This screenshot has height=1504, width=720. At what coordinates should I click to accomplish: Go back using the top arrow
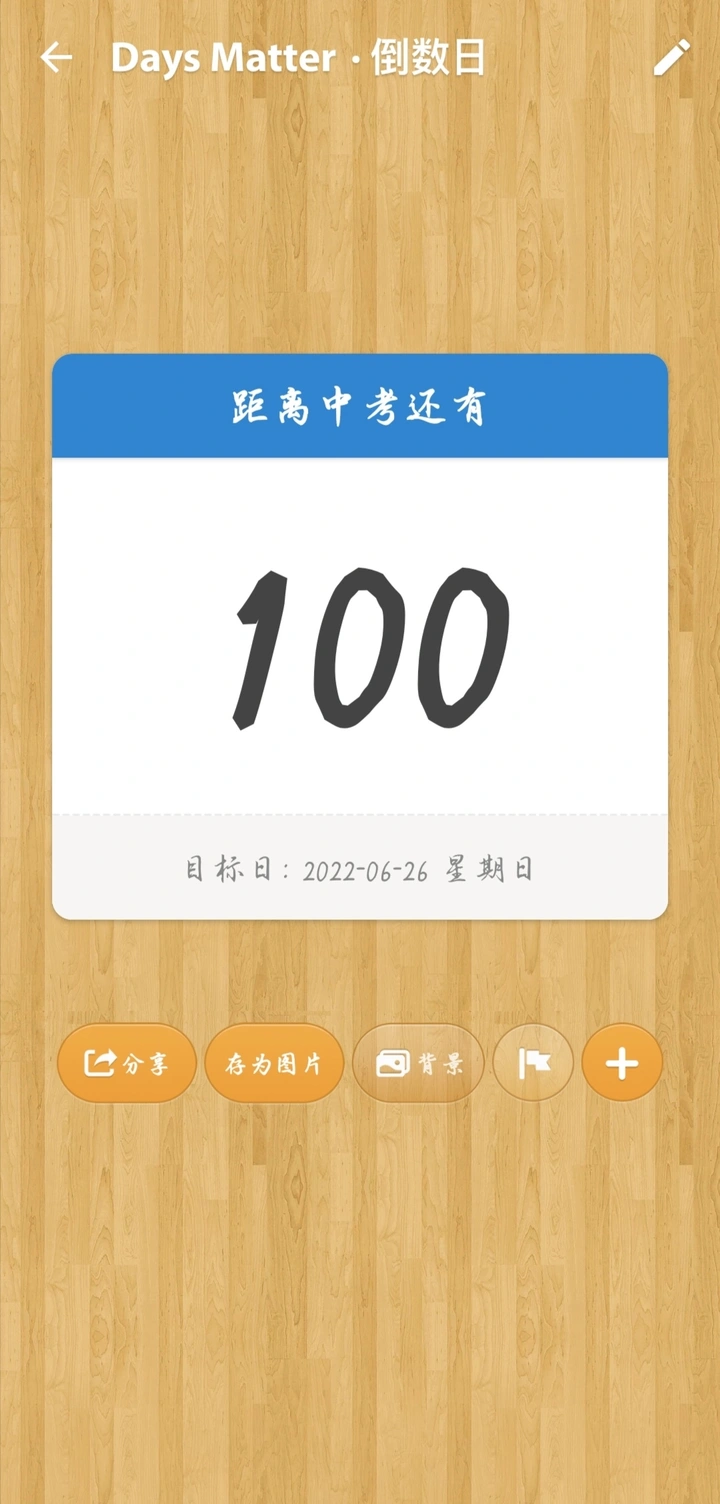[x=56, y=58]
